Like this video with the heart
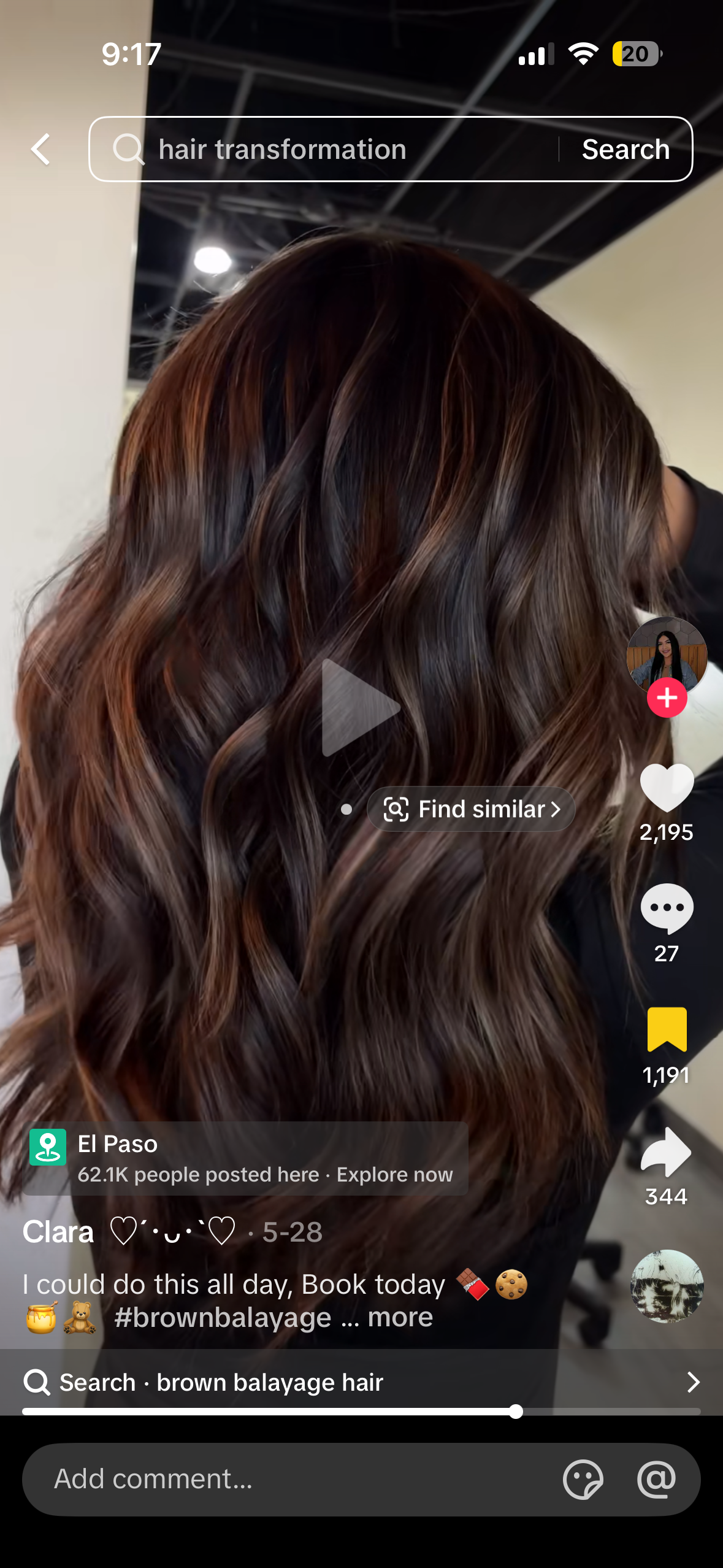723x1568 pixels. coord(667,788)
